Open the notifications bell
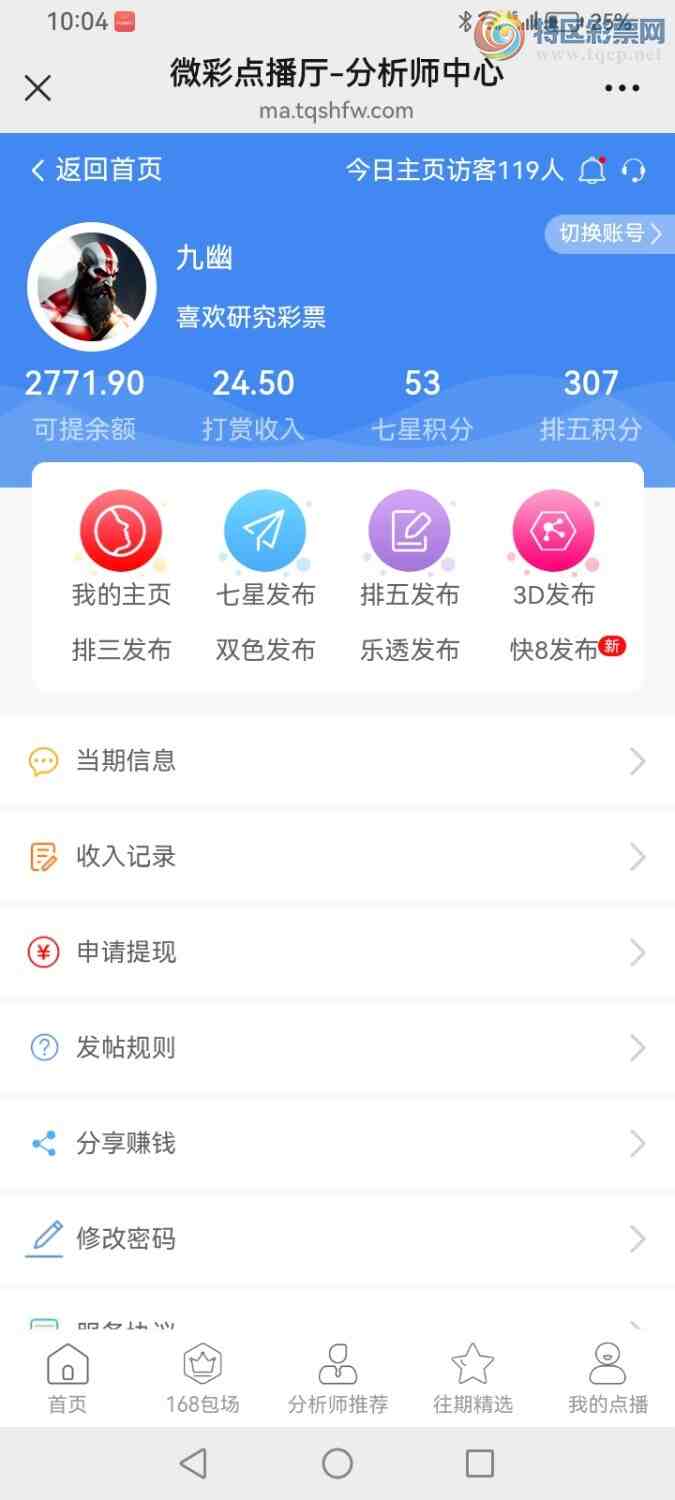The image size is (675, 1500). [592, 171]
